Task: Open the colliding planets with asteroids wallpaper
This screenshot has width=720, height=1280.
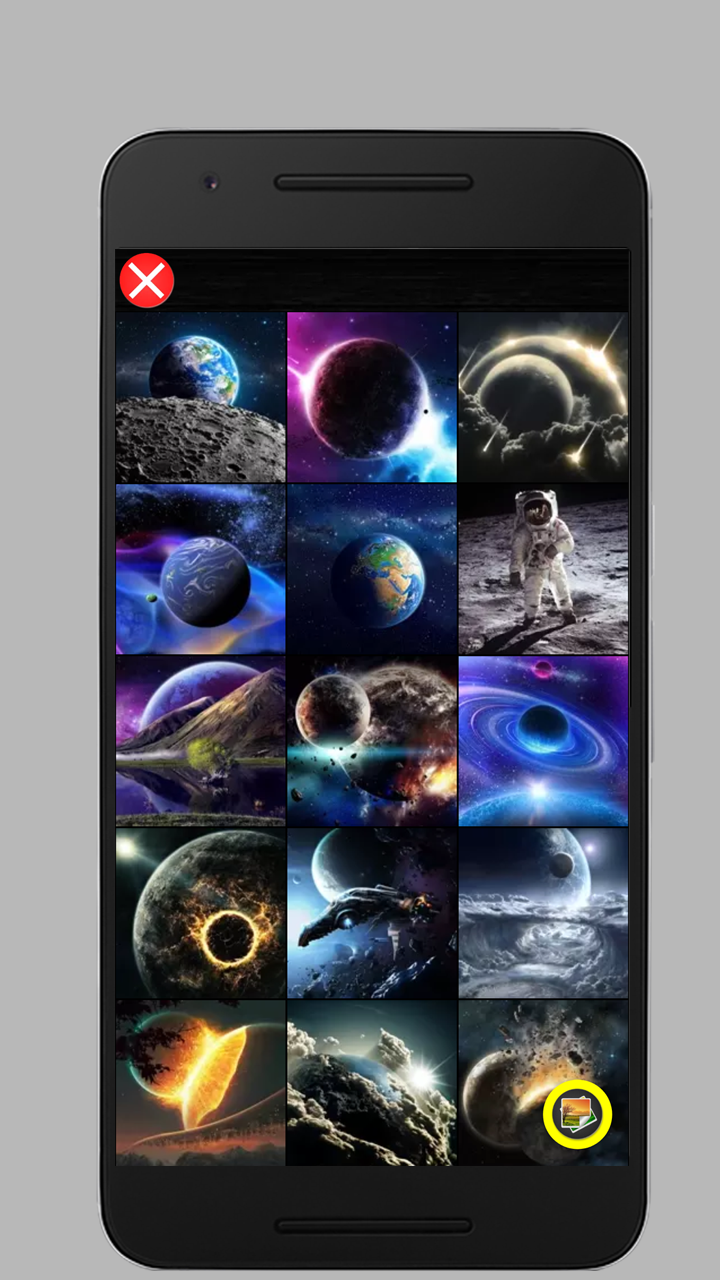Action: click(x=372, y=741)
